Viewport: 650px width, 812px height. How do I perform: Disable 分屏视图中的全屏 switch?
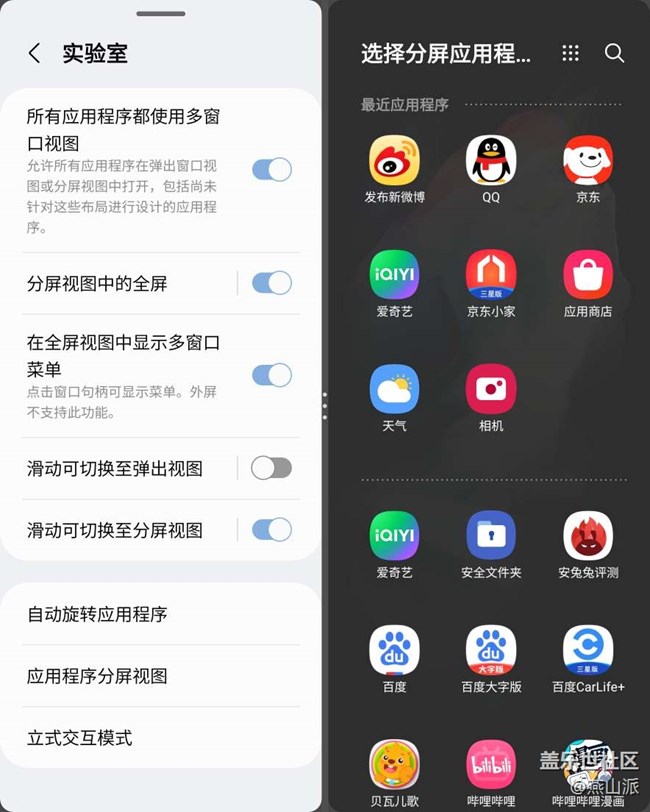271,283
